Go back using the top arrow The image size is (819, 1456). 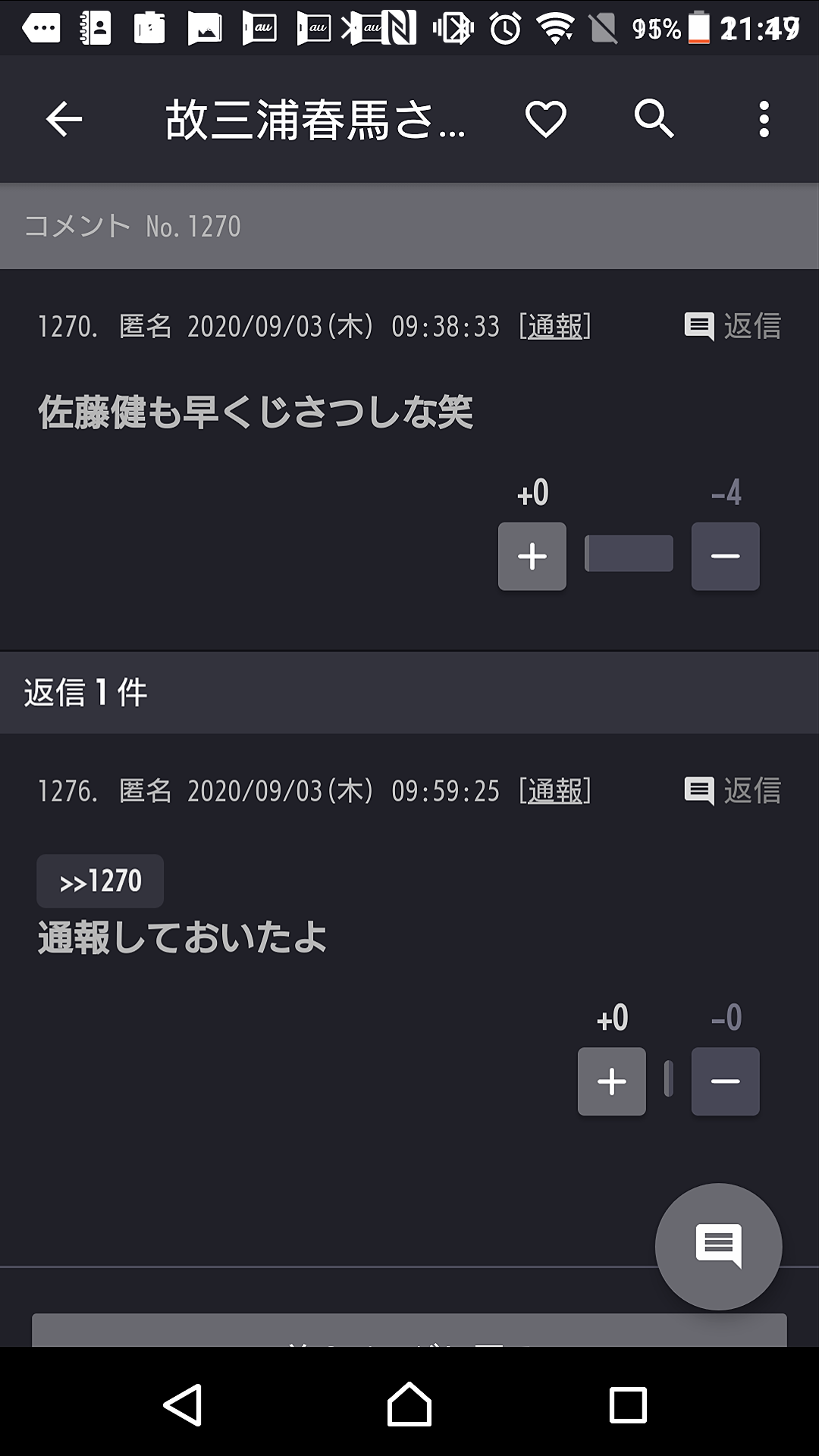point(64,120)
